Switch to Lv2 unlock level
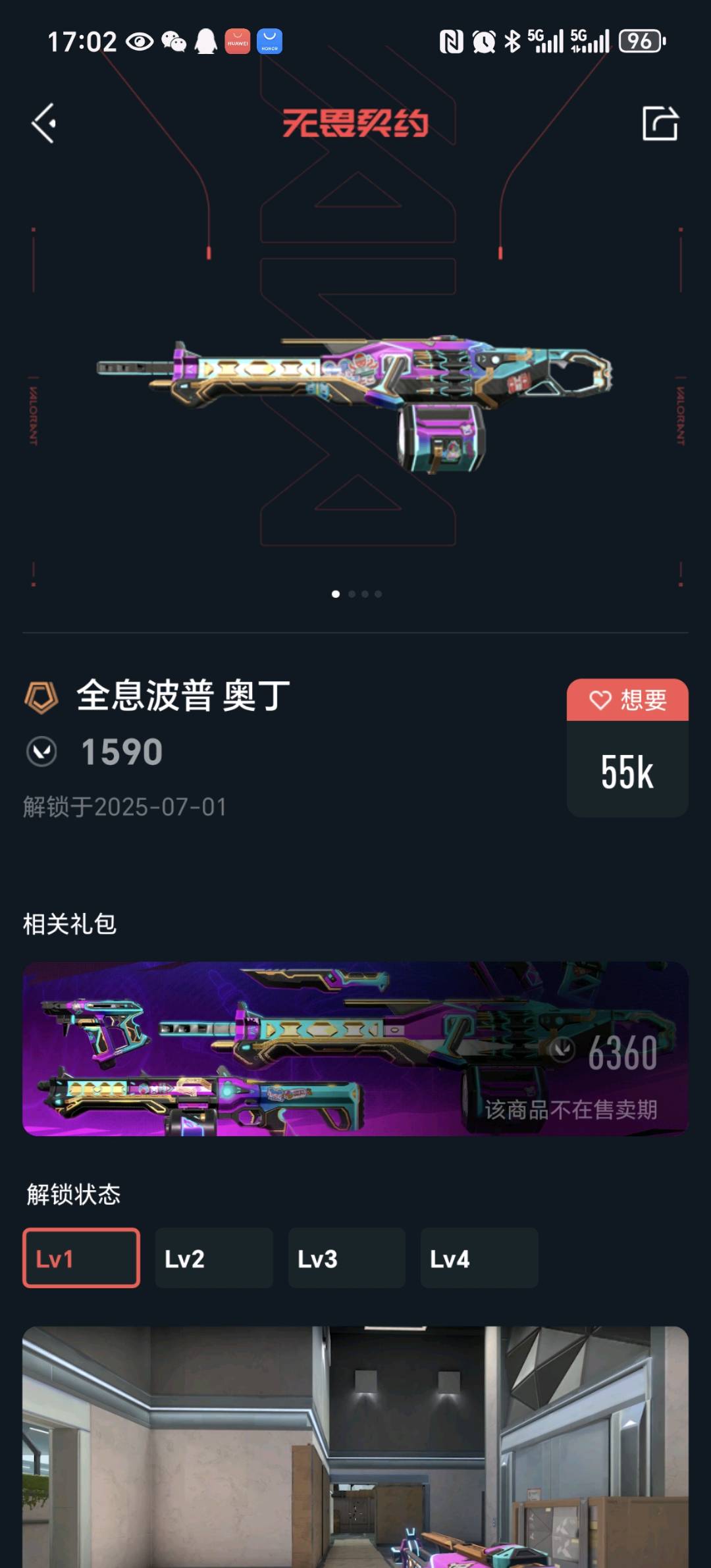Image resolution: width=711 pixels, height=1568 pixels. (214, 1258)
